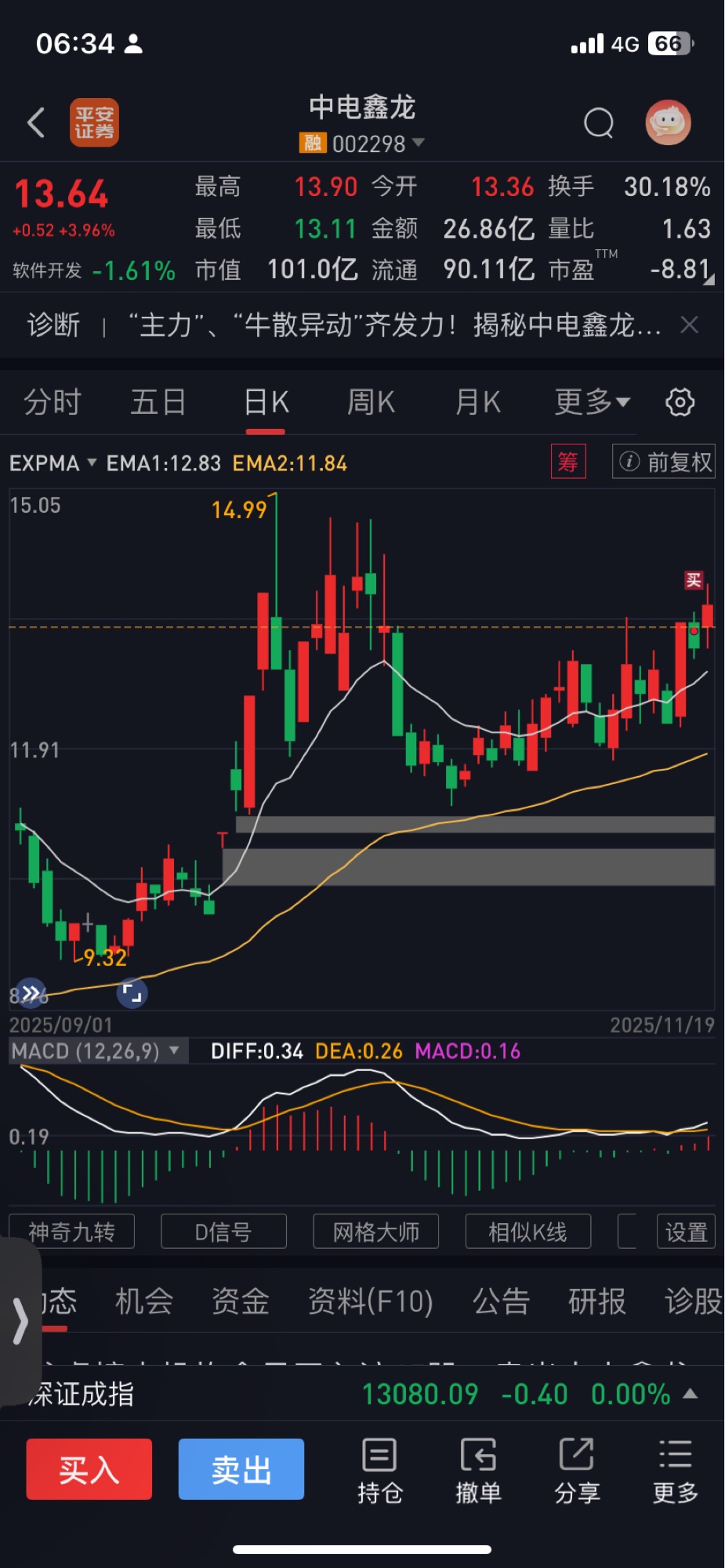The image size is (725, 1568).
Task: Tap the blue 卖出 button
Action: [x=241, y=1469]
